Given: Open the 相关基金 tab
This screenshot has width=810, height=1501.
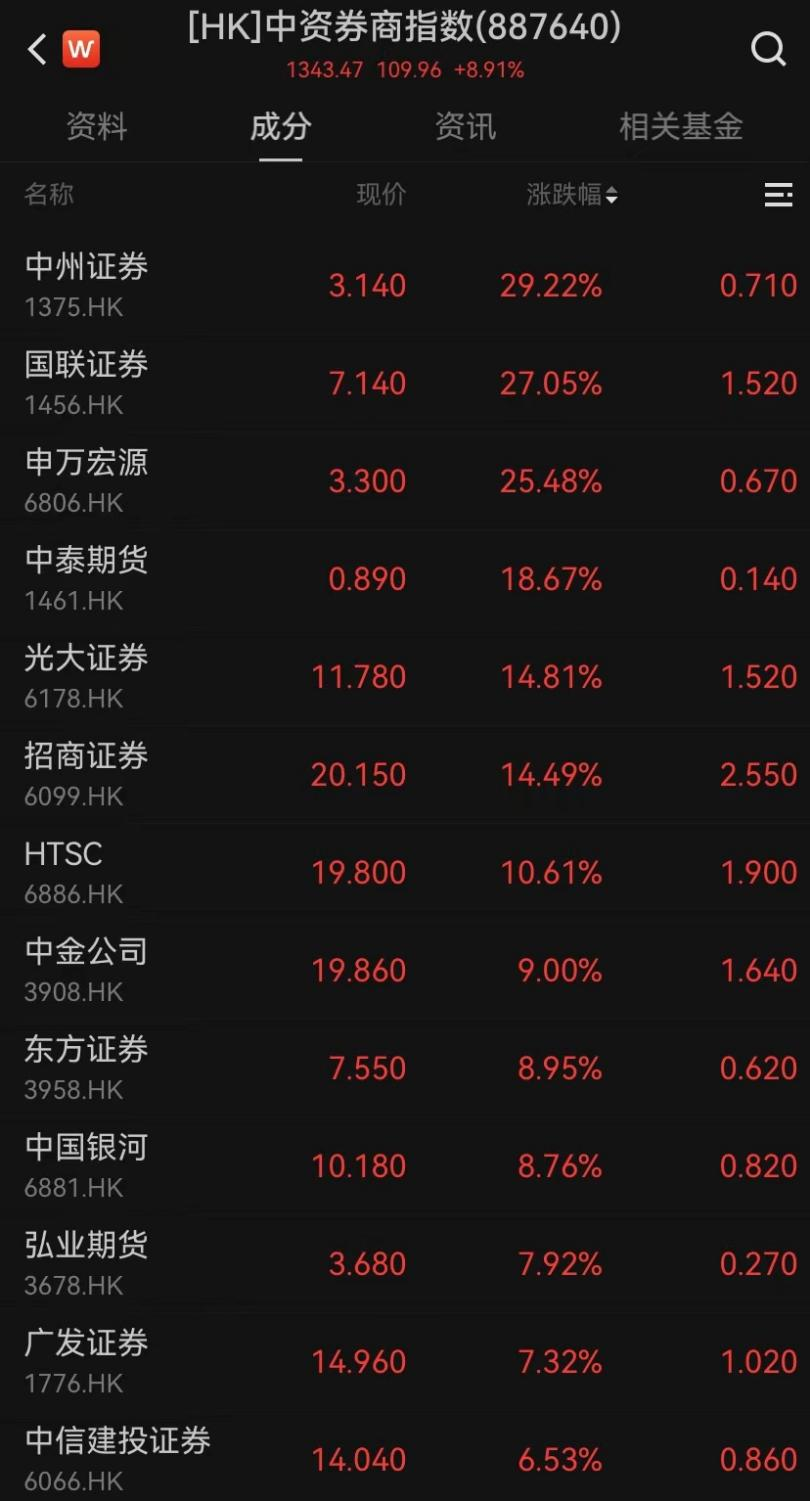Looking at the screenshot, I should (x=680, y=127).
